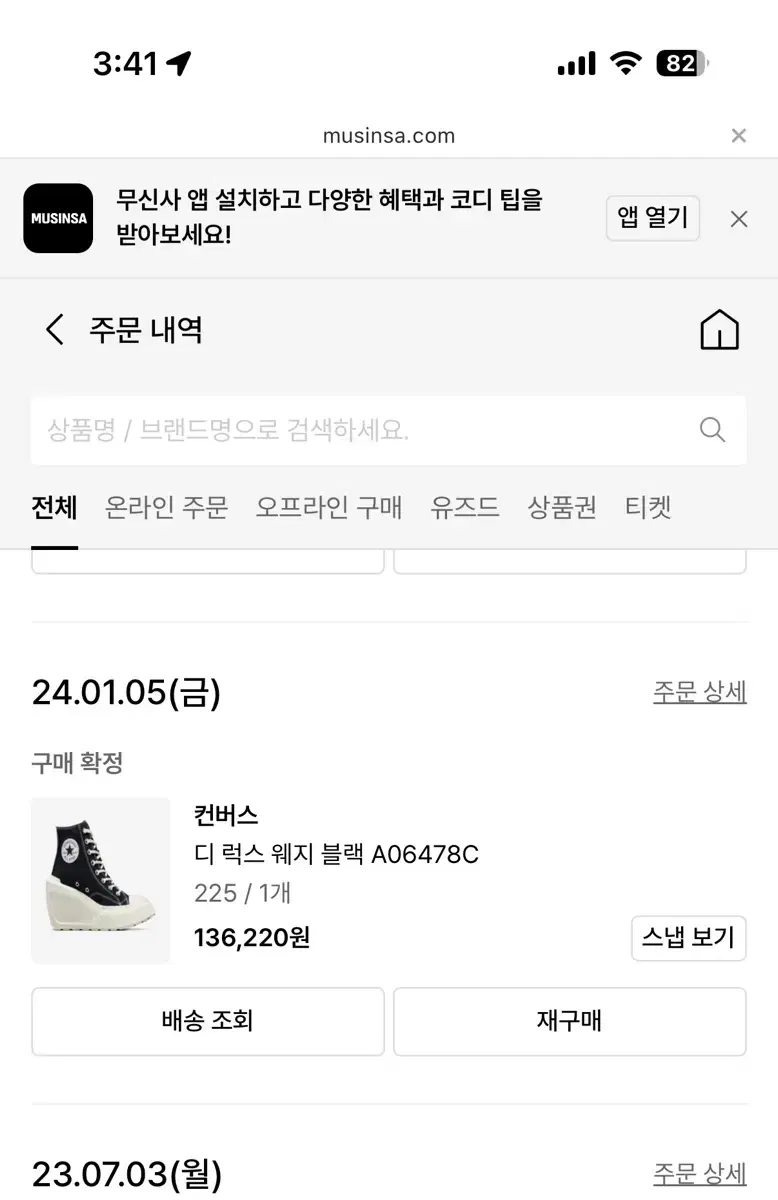Viewport: 778px width, 1200px height.
Task: Show the 티켓 tab
Action: 647,507
